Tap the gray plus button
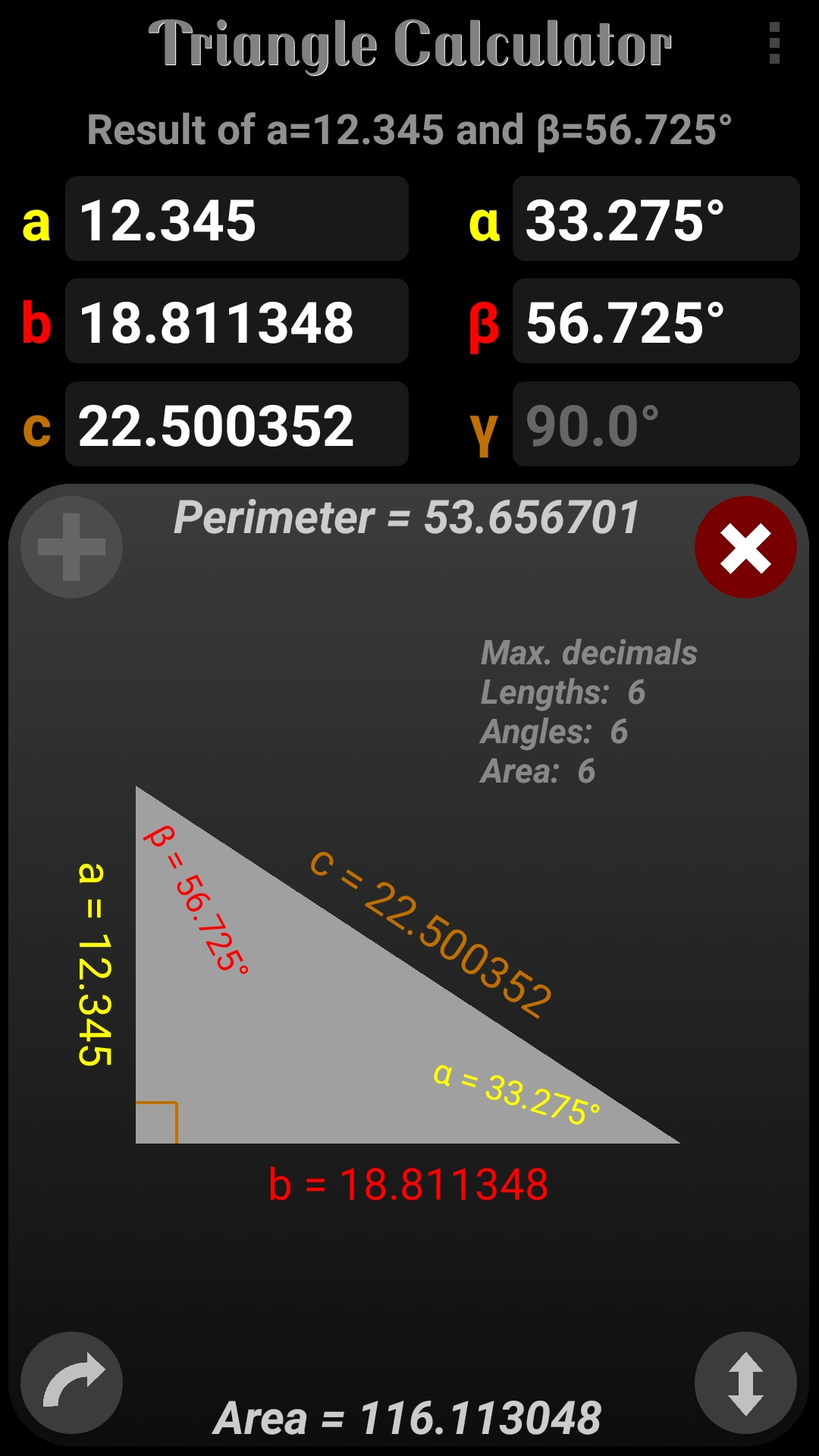819x1456 pixels. click(x=72, y=548)
